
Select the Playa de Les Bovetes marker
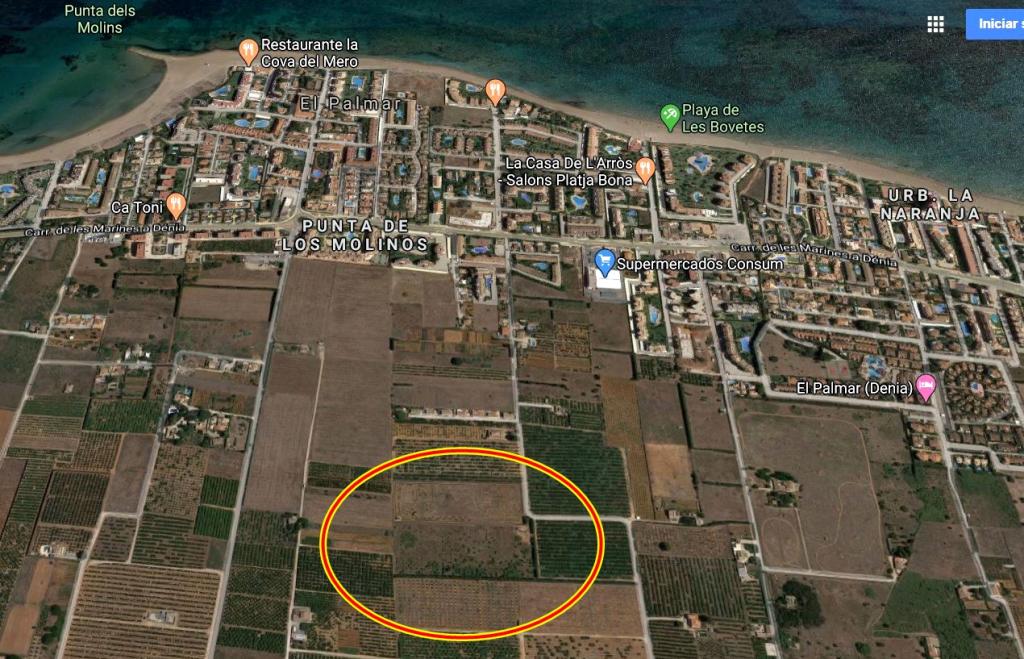670,117
